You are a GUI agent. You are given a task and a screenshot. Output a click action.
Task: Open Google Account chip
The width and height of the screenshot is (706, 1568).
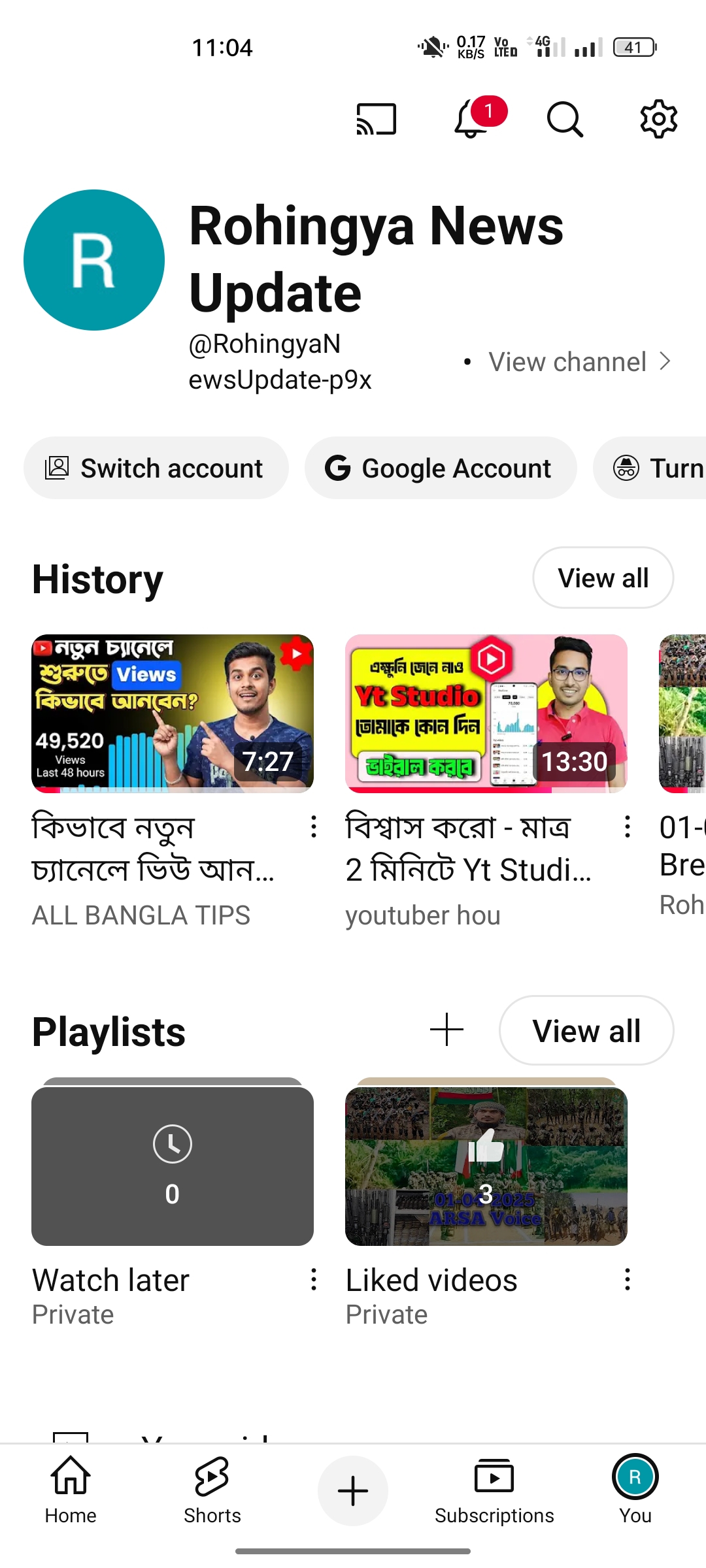coord(441,468)
